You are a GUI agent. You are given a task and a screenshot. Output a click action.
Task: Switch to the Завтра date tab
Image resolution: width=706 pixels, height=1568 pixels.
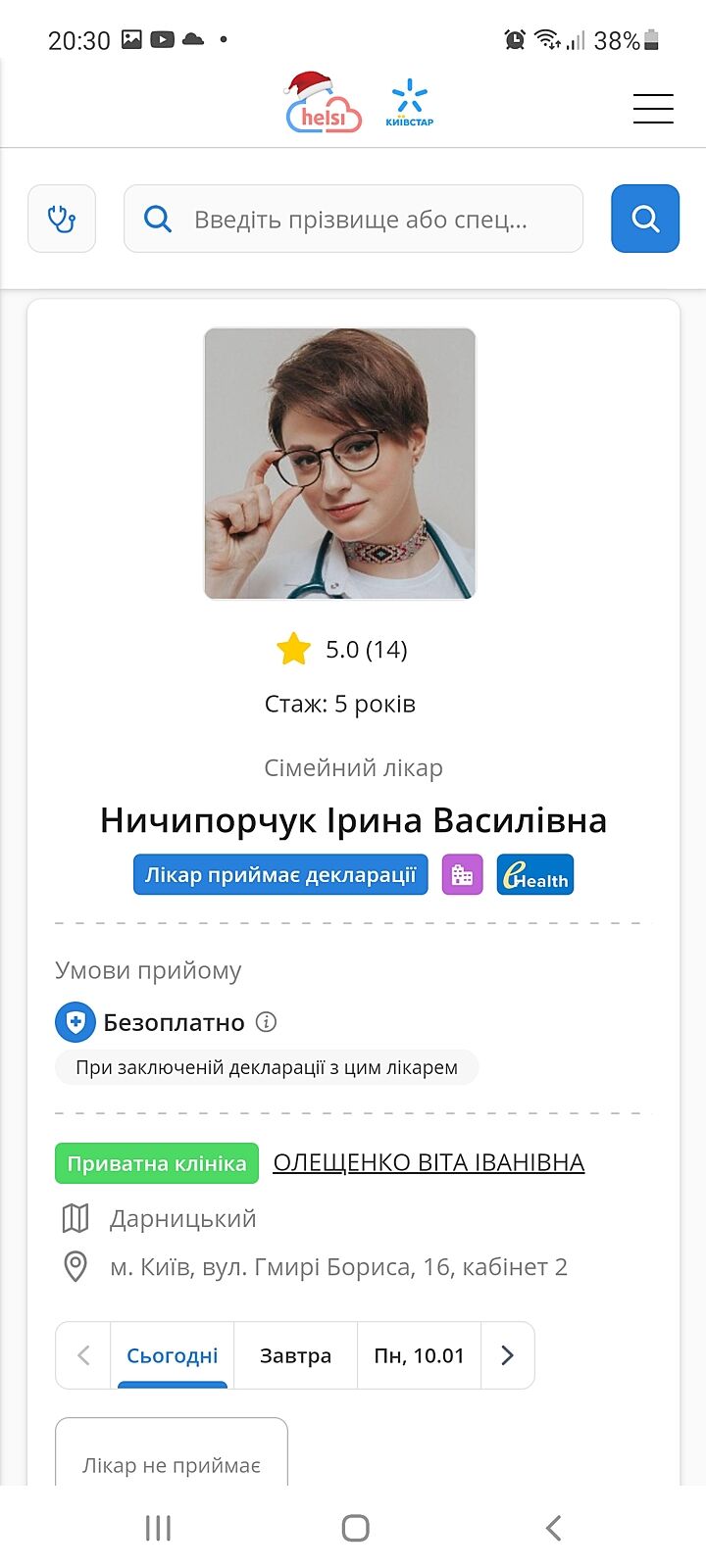pos(295,1355)
